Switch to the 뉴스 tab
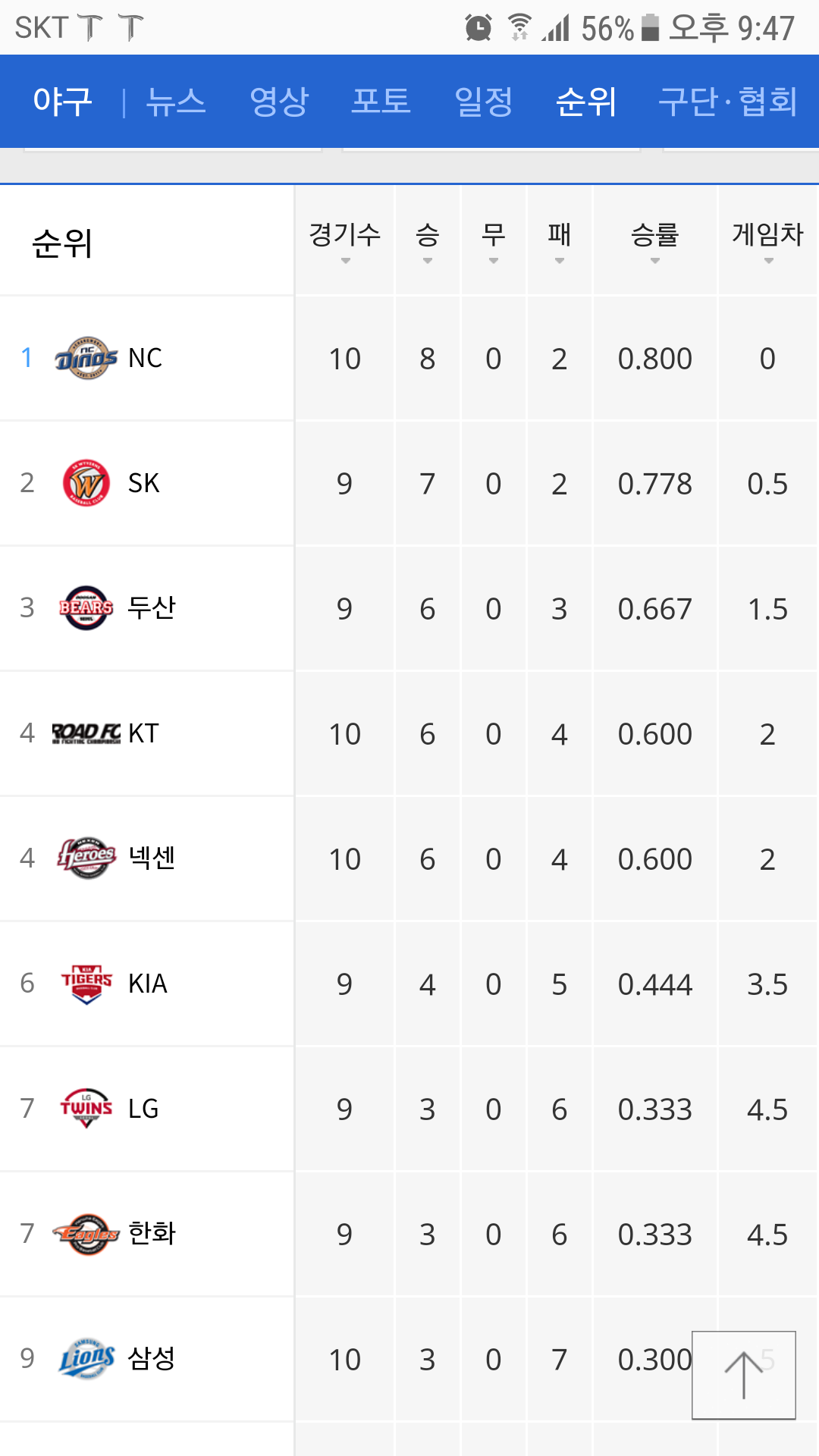 [x=176, y=101]
